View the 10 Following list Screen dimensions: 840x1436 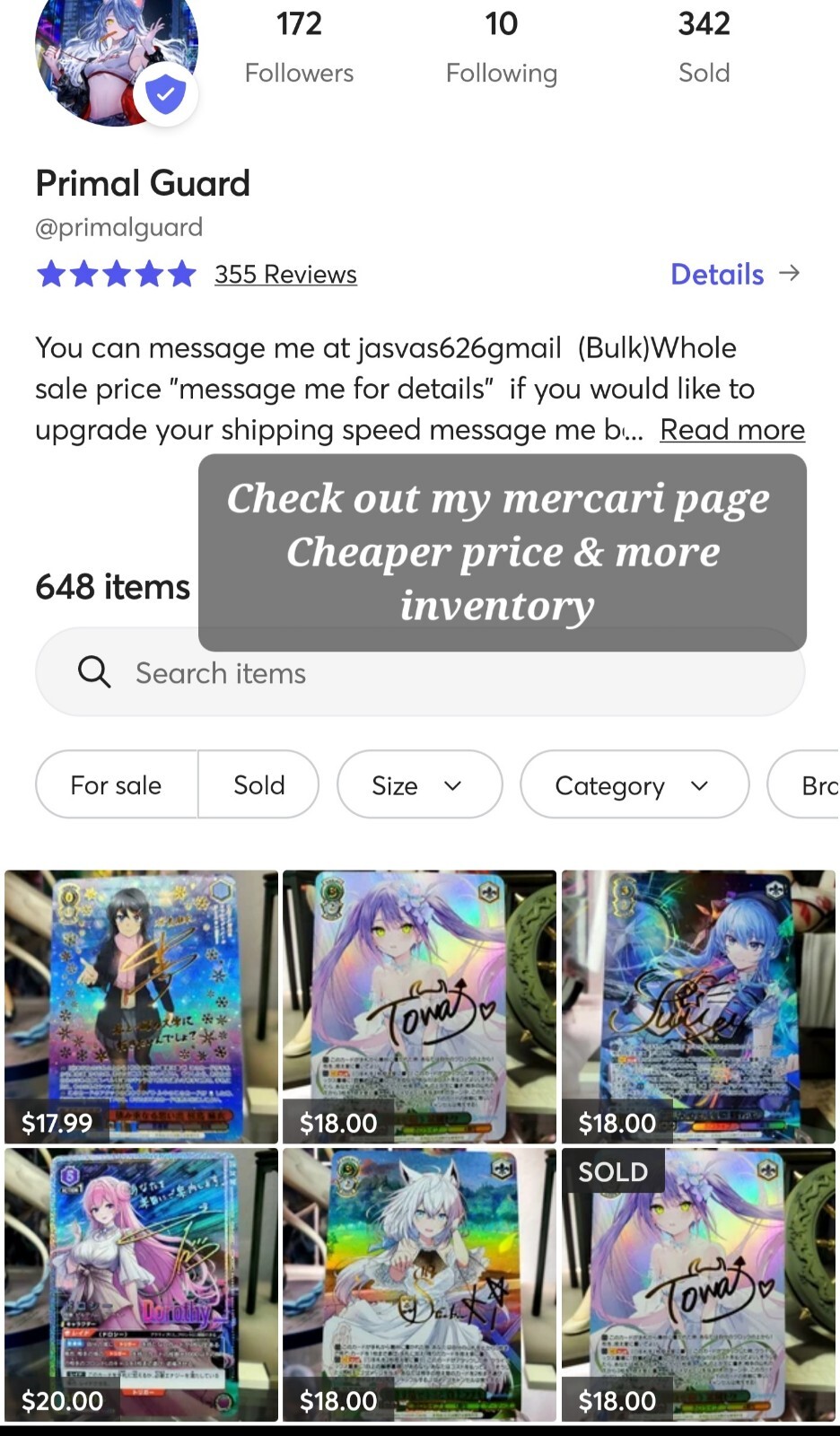coord(501,47)
